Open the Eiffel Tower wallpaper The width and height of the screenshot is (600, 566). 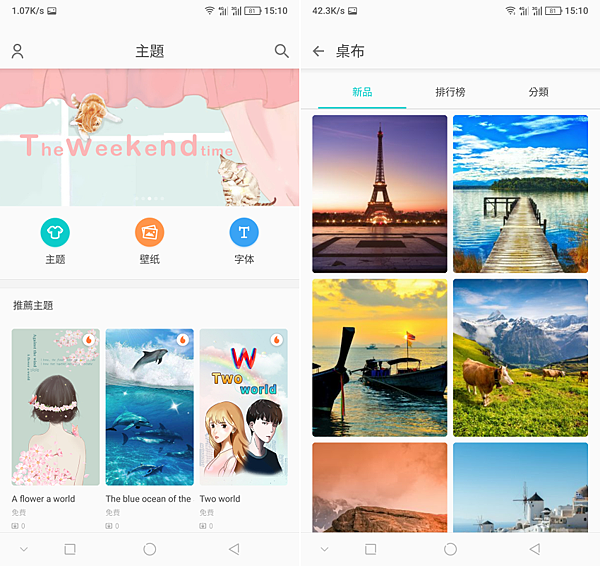click(x=379, y=194)
